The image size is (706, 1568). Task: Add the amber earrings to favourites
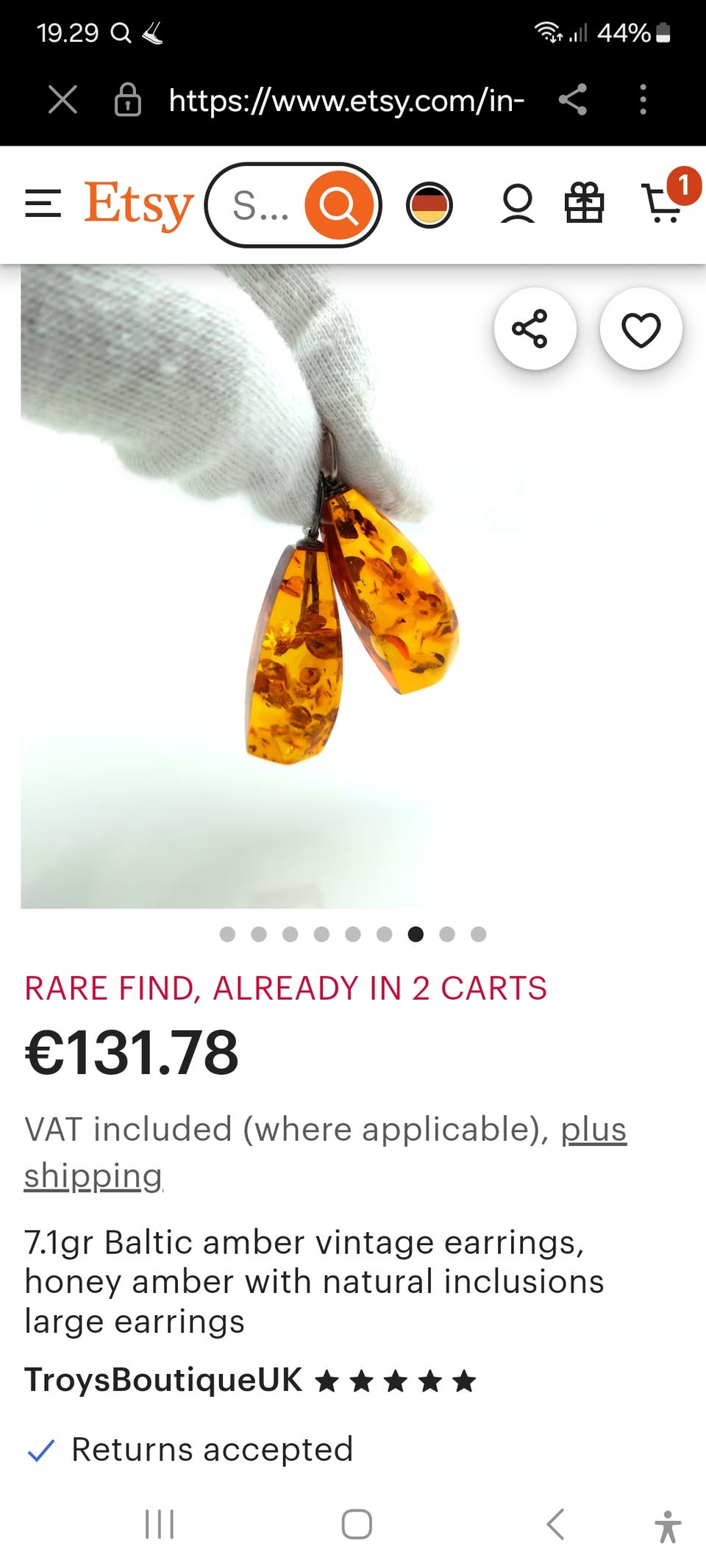[641, 329]
